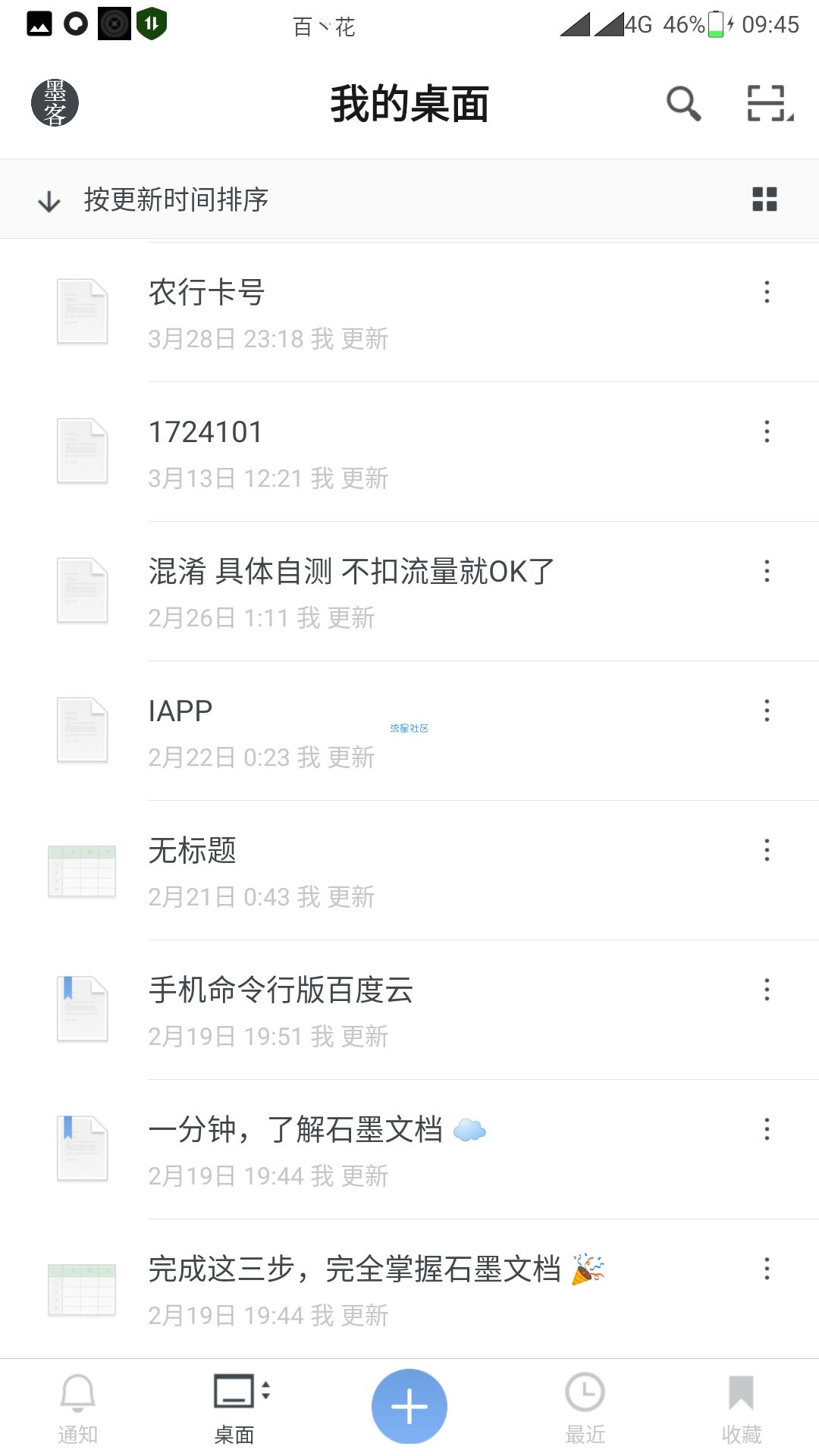Open the 手机命令行版百度云 document

[x=409, y=1010]
